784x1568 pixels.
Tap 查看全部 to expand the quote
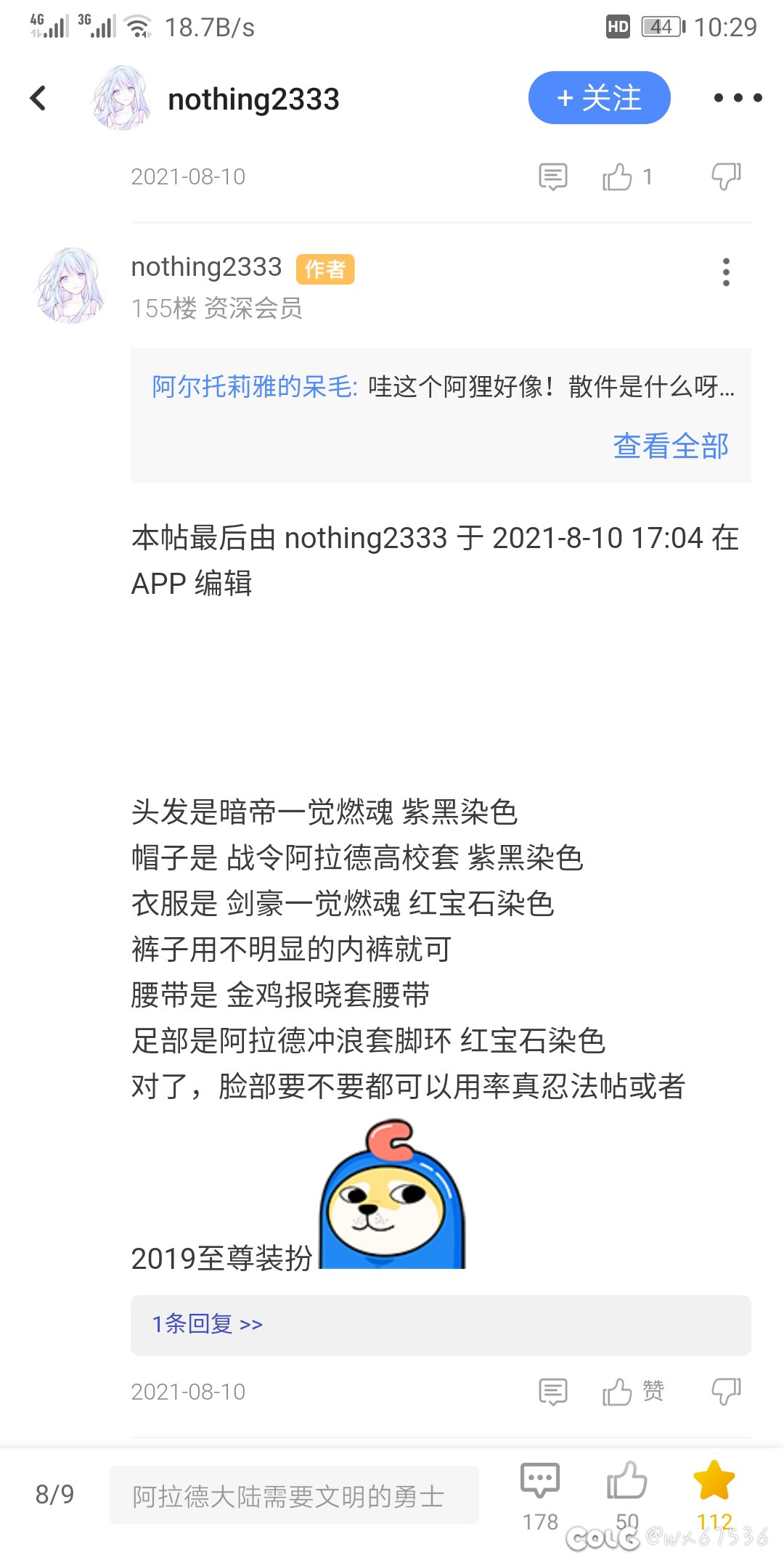click(670, 446)
